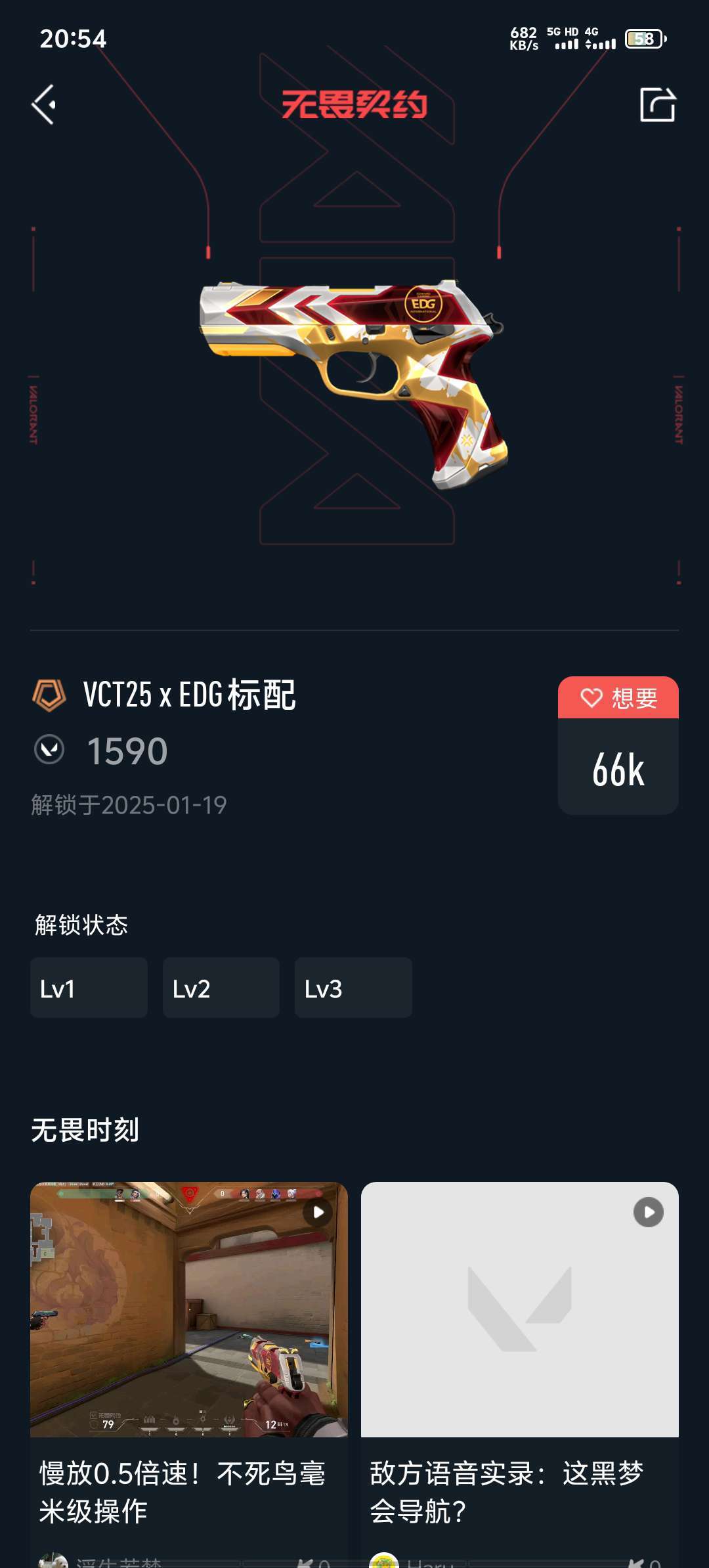Screen dimensions: 709x1568
Task: Select the Lv3 unlock level
Action: pyautogui.click(x=353, y=988)
